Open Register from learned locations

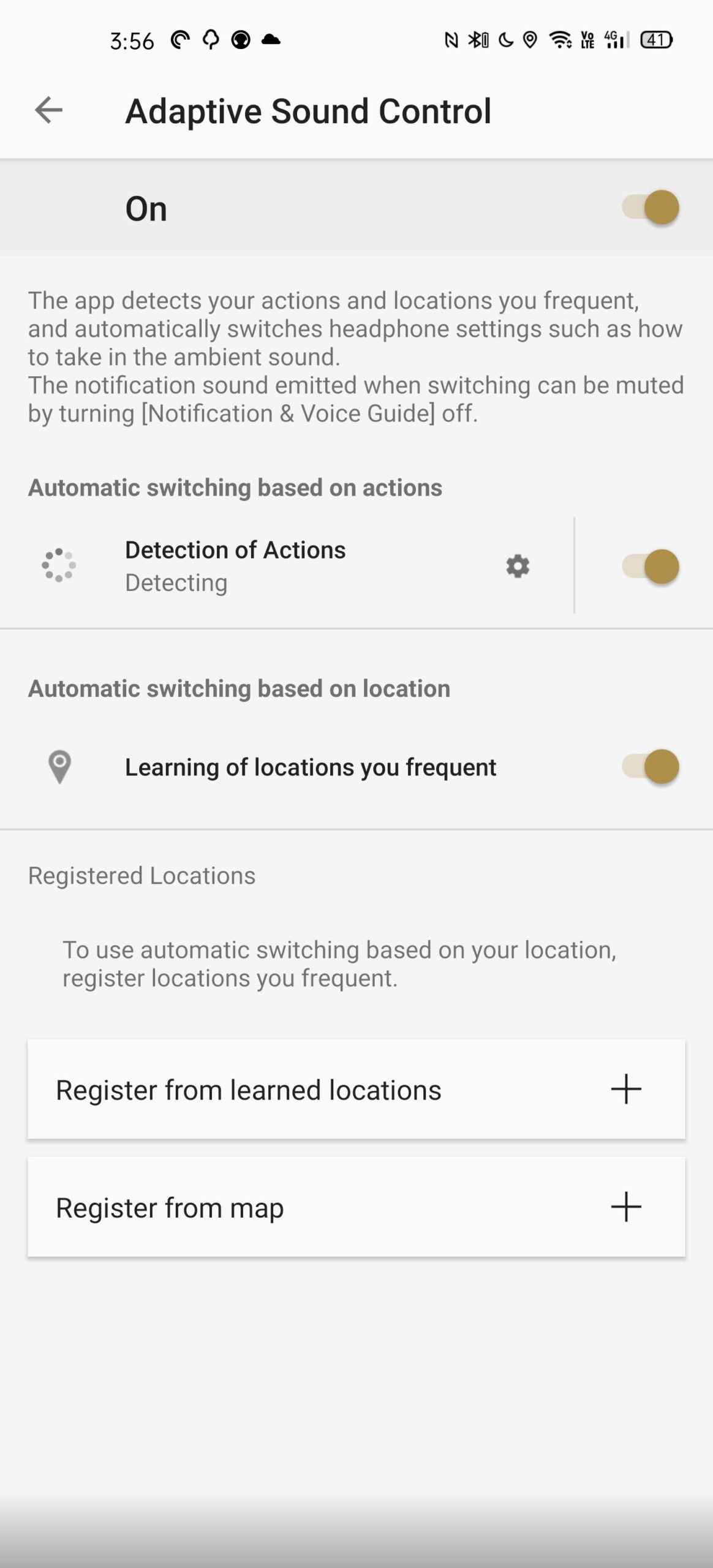click(x=356, y=1090)
